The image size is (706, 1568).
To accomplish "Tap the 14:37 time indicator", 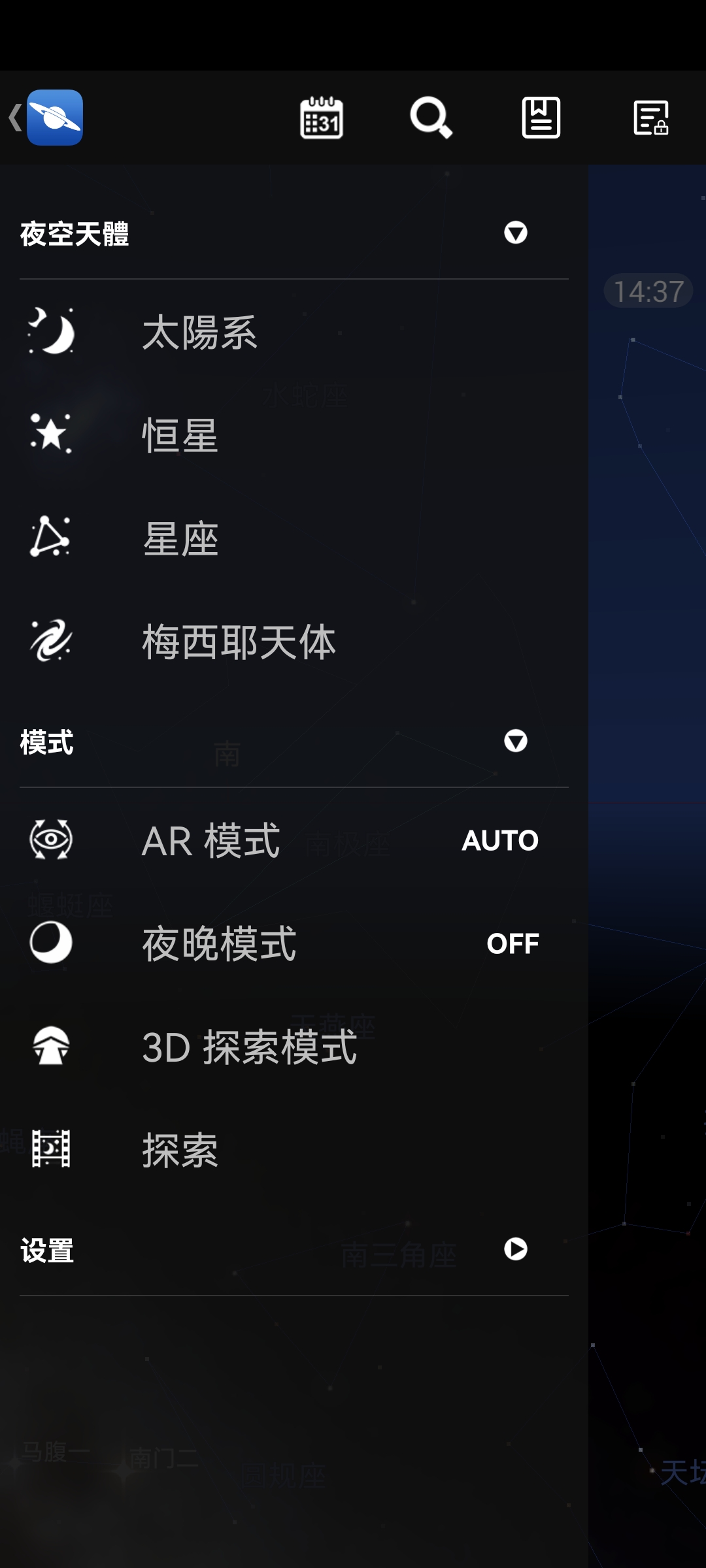I will (647, 292).
